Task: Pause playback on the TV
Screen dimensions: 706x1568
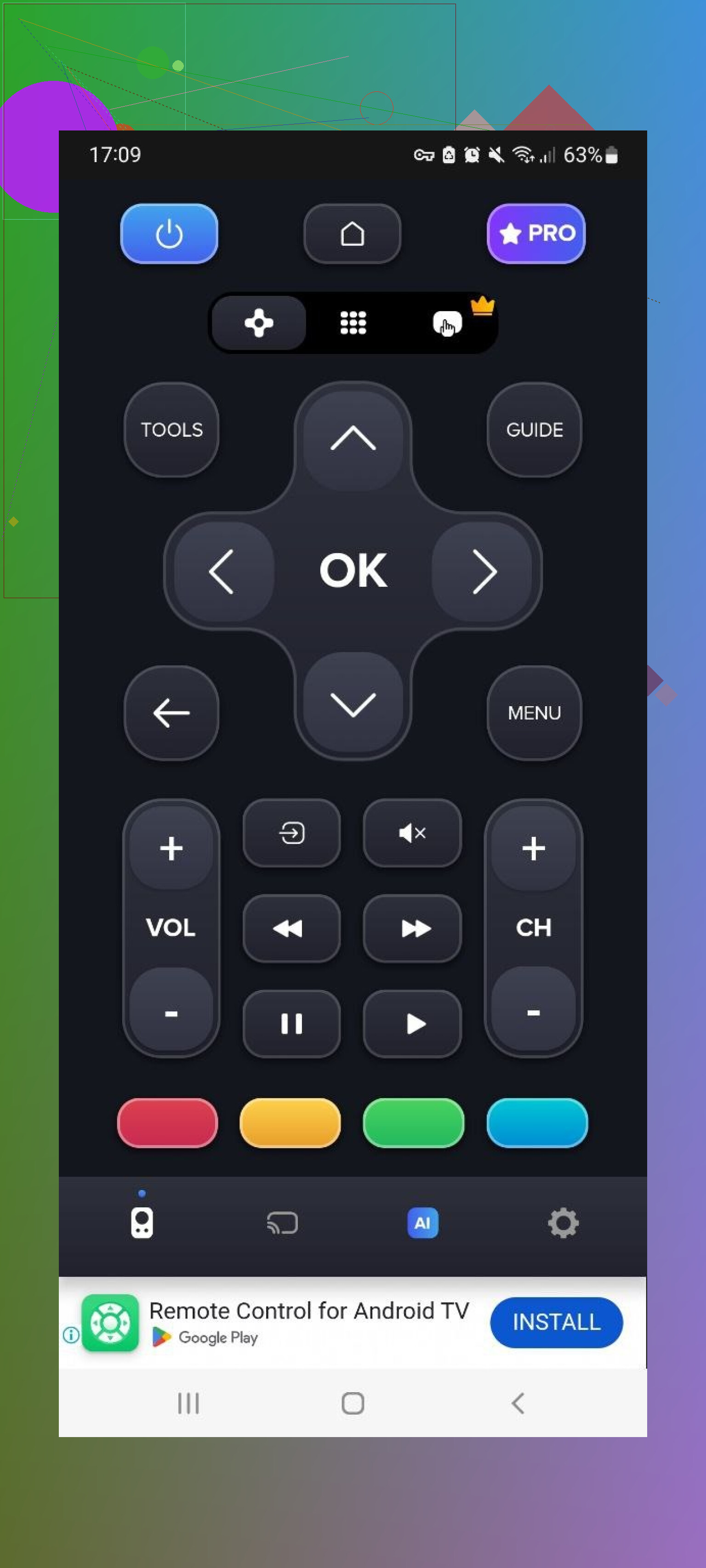Action: click(291, 1023)
